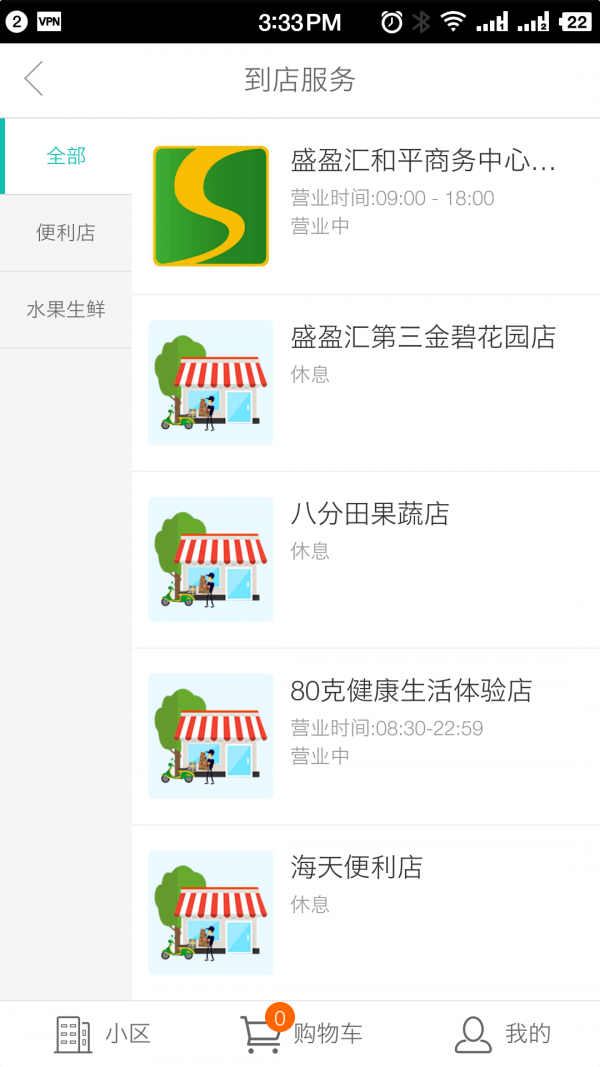Switch to the 便利店 category
Viewport: 600px width, 1067px height.
[66, 233]
